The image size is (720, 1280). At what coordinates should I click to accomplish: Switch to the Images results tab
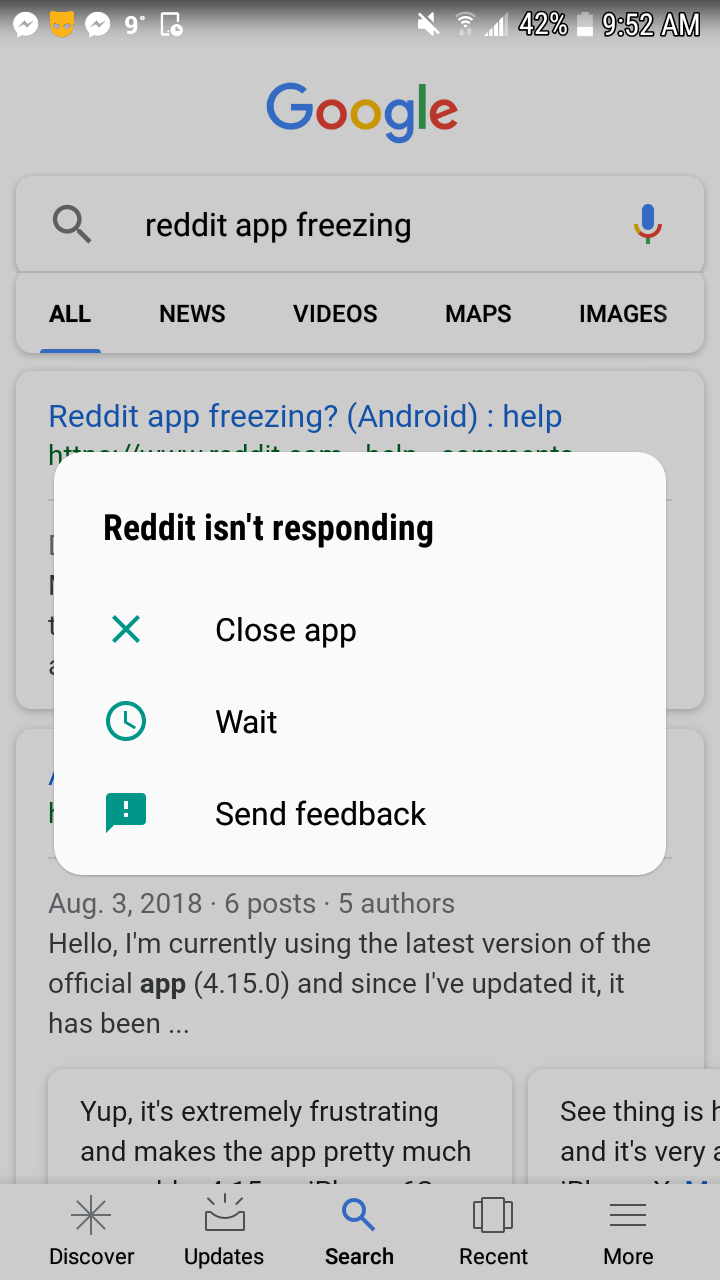point(622,314)
